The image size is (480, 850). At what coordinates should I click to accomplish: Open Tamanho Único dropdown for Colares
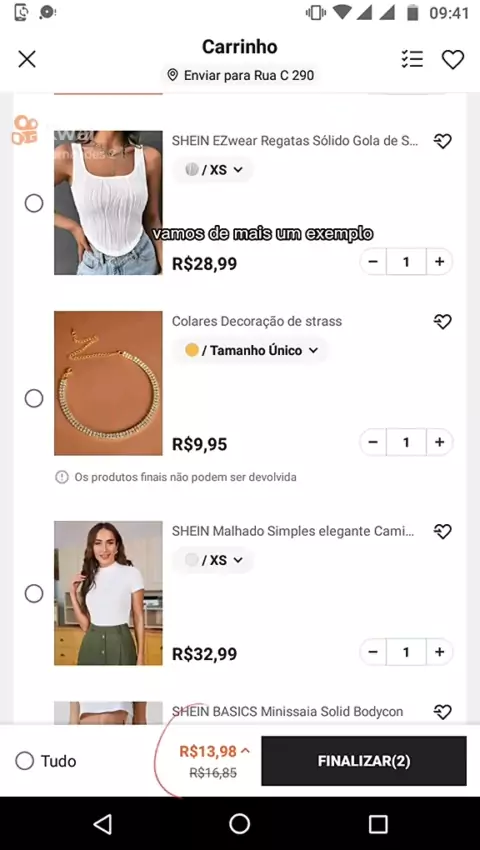coord(251,350)
